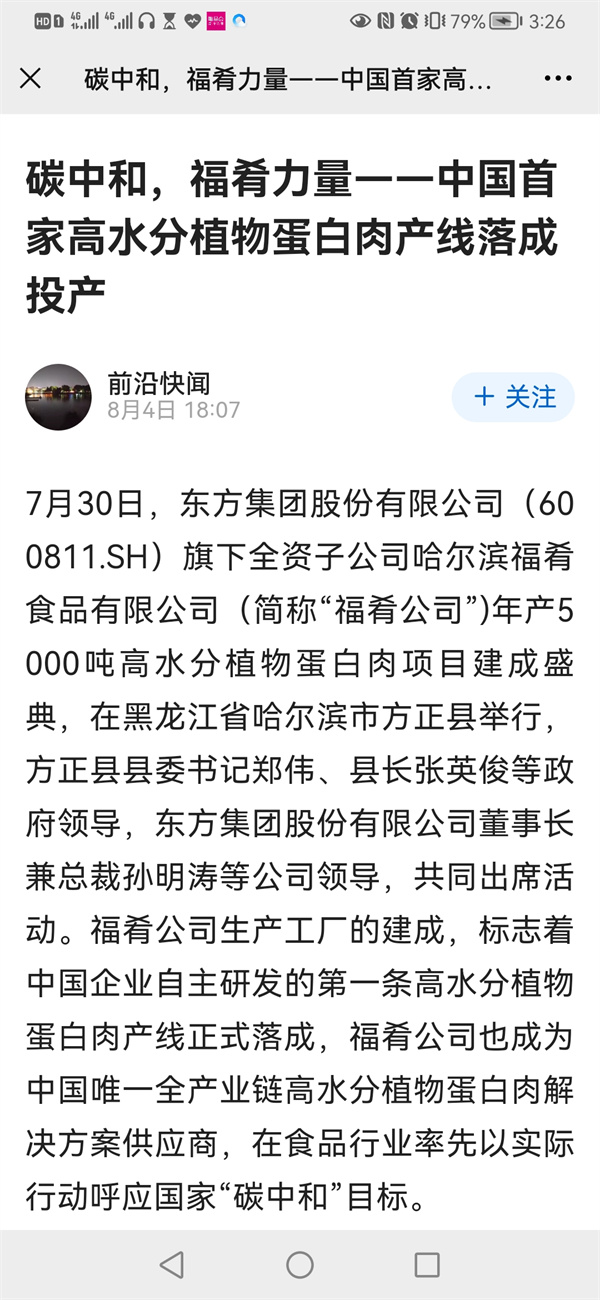Close the article page
The image size is (600, 1300).
click(x=30, y=78)
